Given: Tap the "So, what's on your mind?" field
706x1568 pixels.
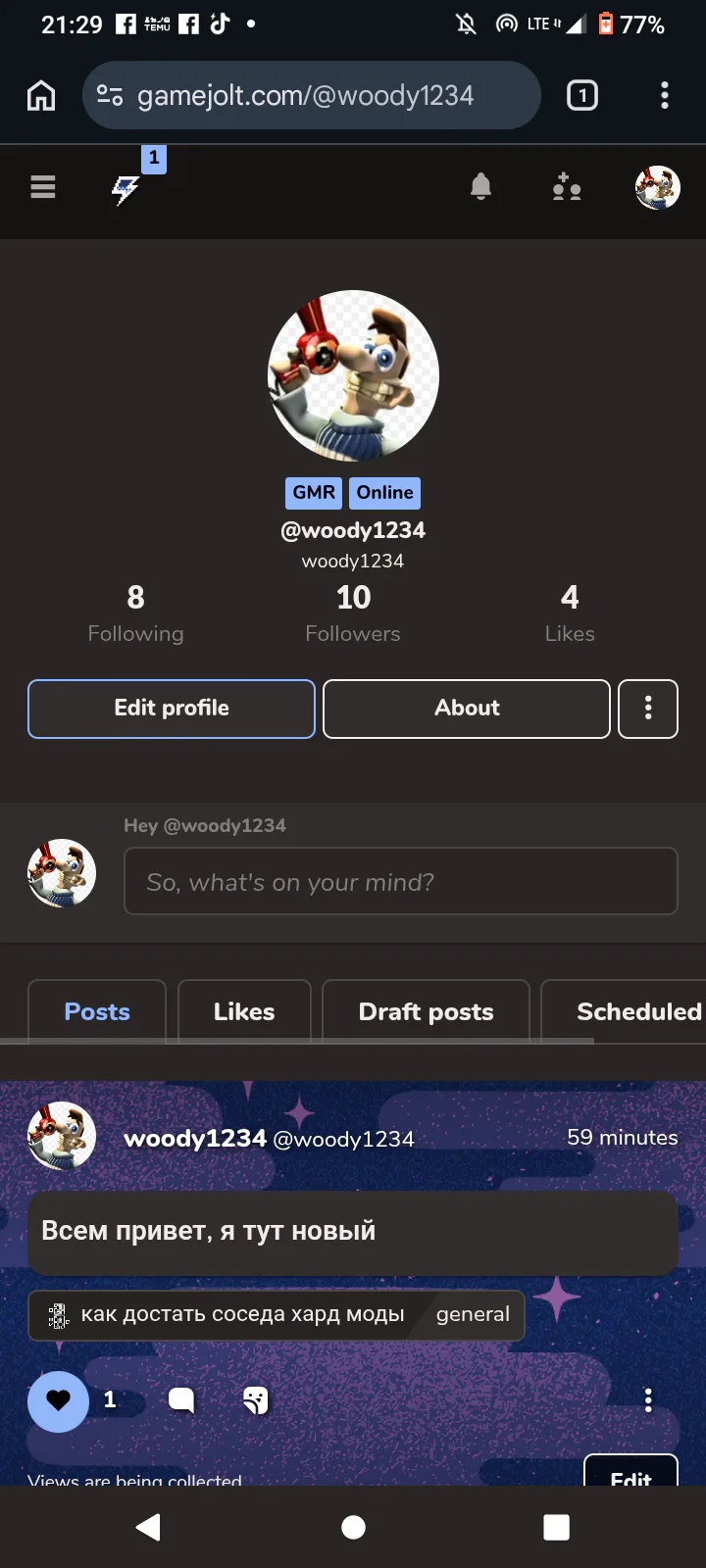Looking at the screenshot, I should coord(400,882).
